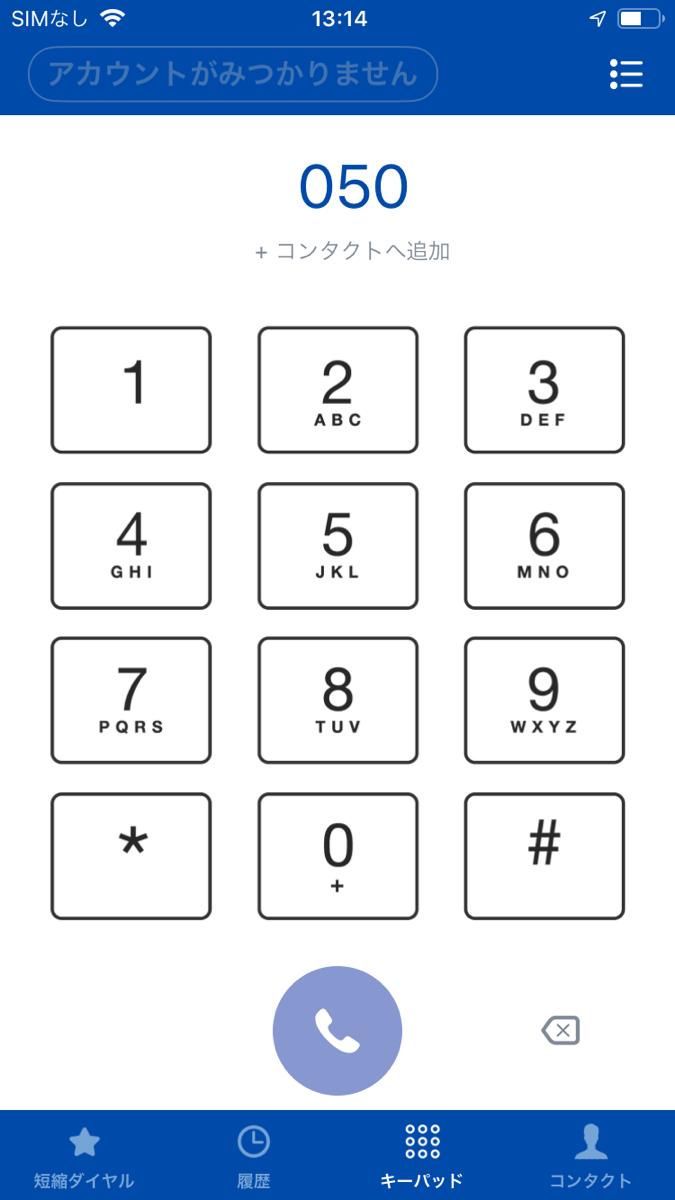Tap the 5 JKL key

pos(338,546)
